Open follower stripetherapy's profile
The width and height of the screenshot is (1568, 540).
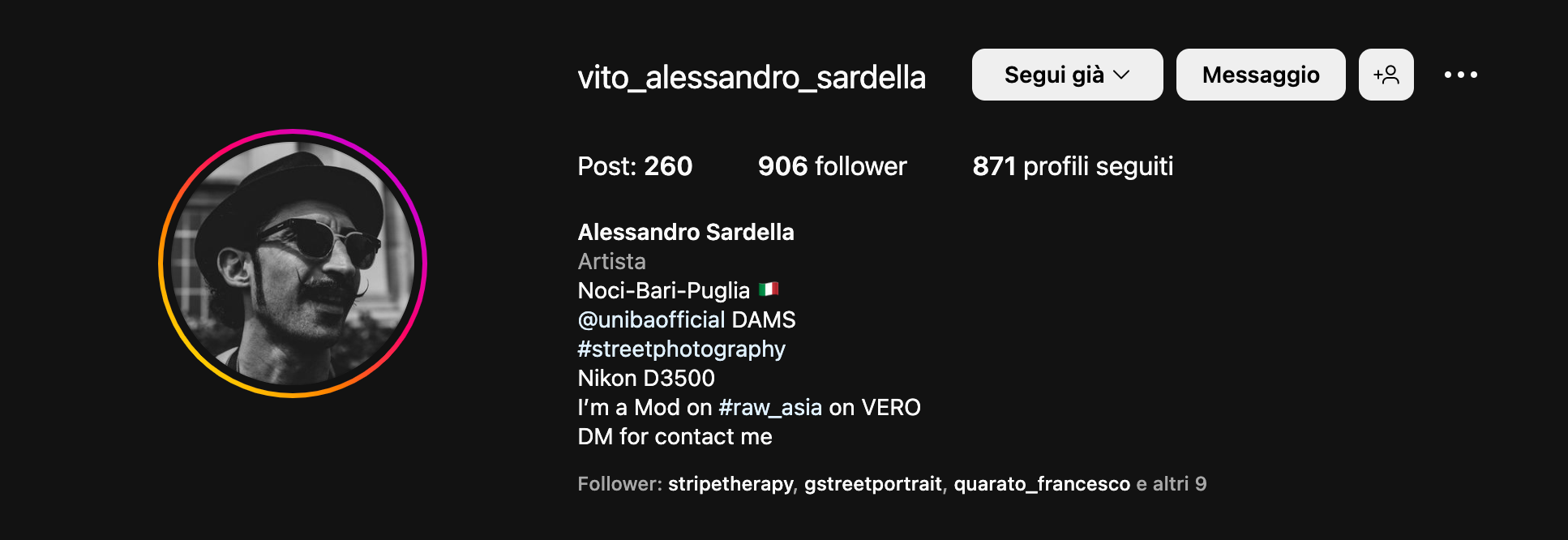(730, 484)
